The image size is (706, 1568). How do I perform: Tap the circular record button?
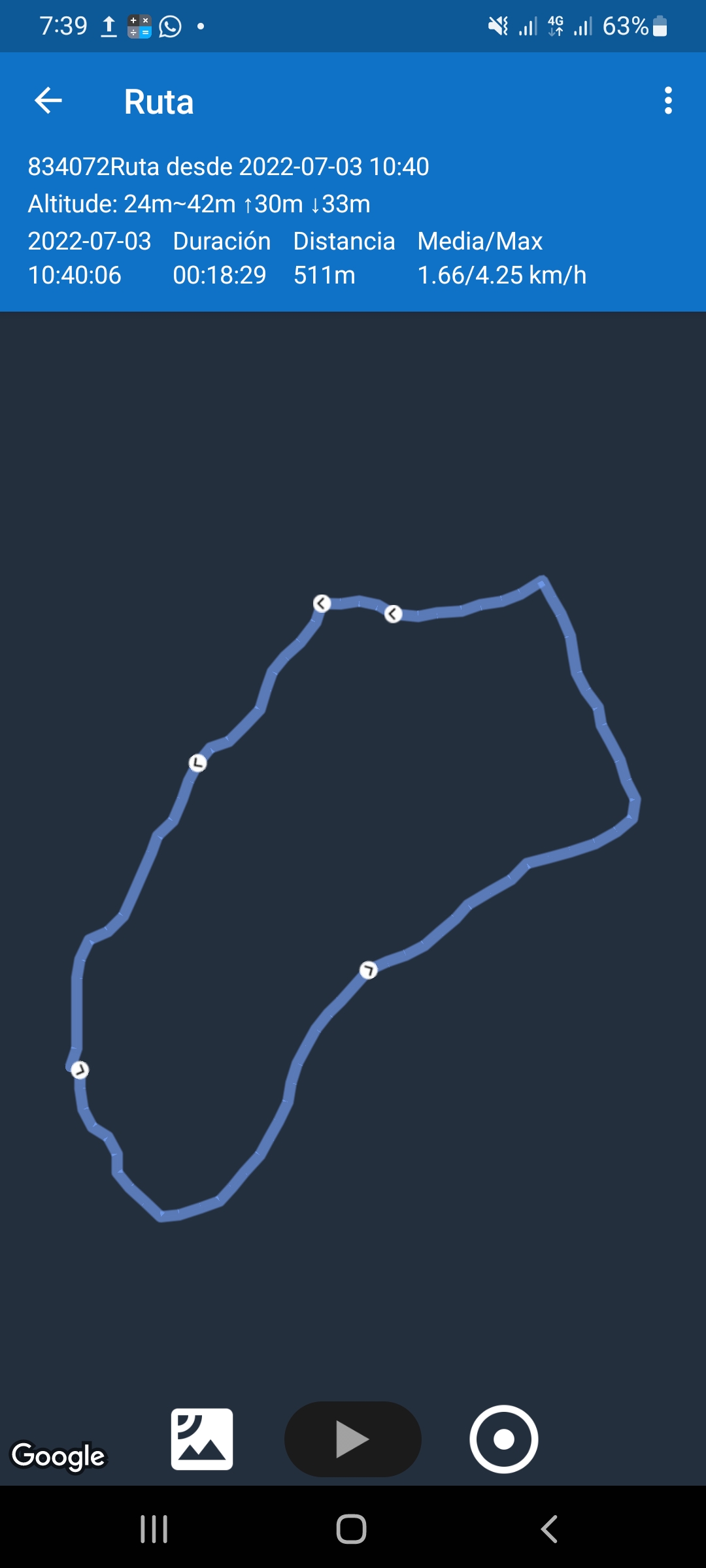coord(503,1439)
